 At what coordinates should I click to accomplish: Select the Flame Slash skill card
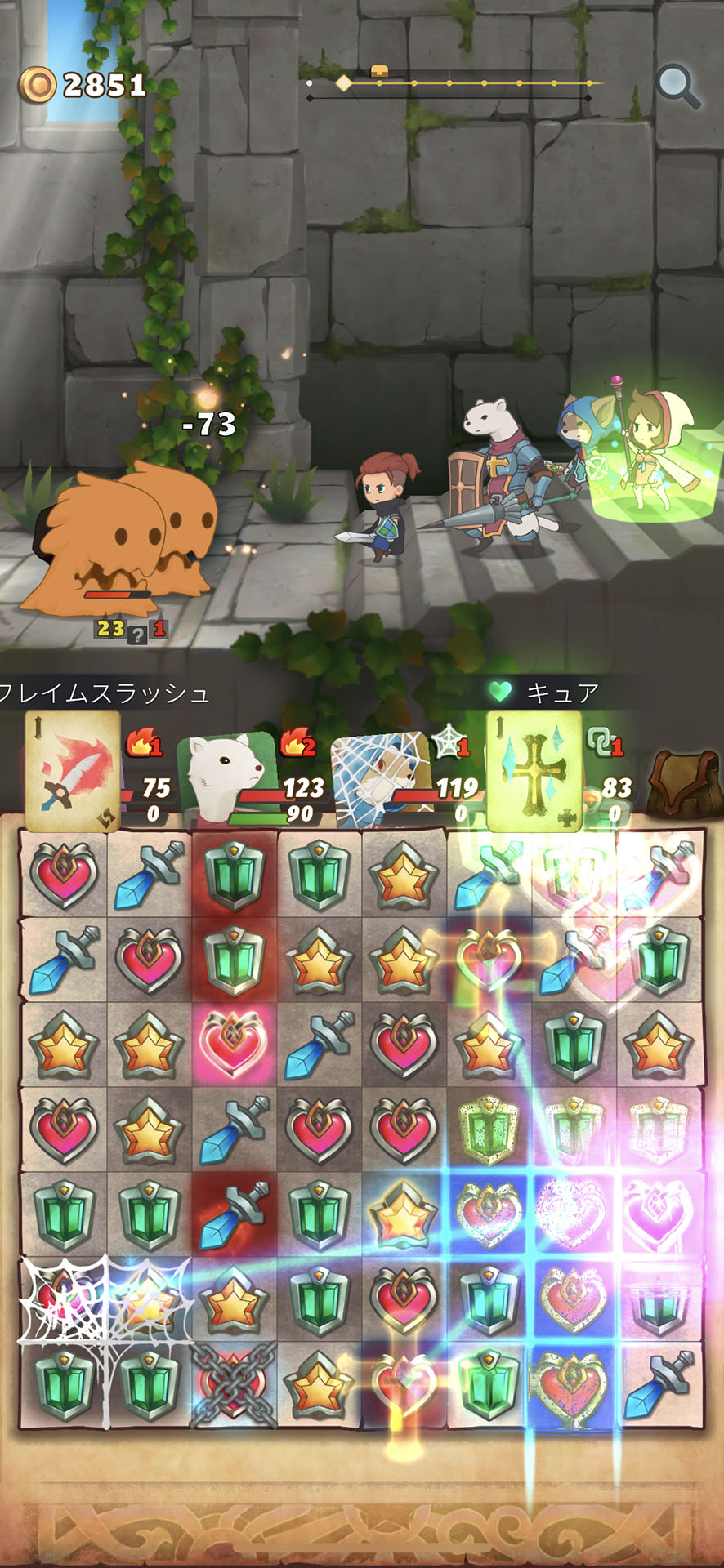[x=73, y=770]
